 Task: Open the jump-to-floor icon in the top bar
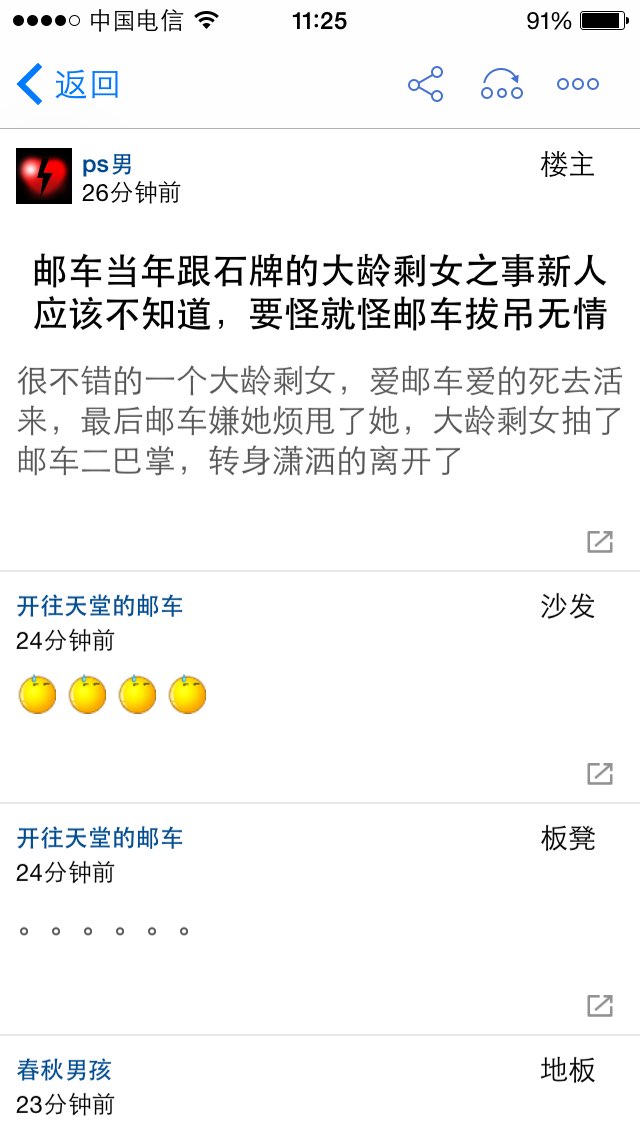coord(502,84)
